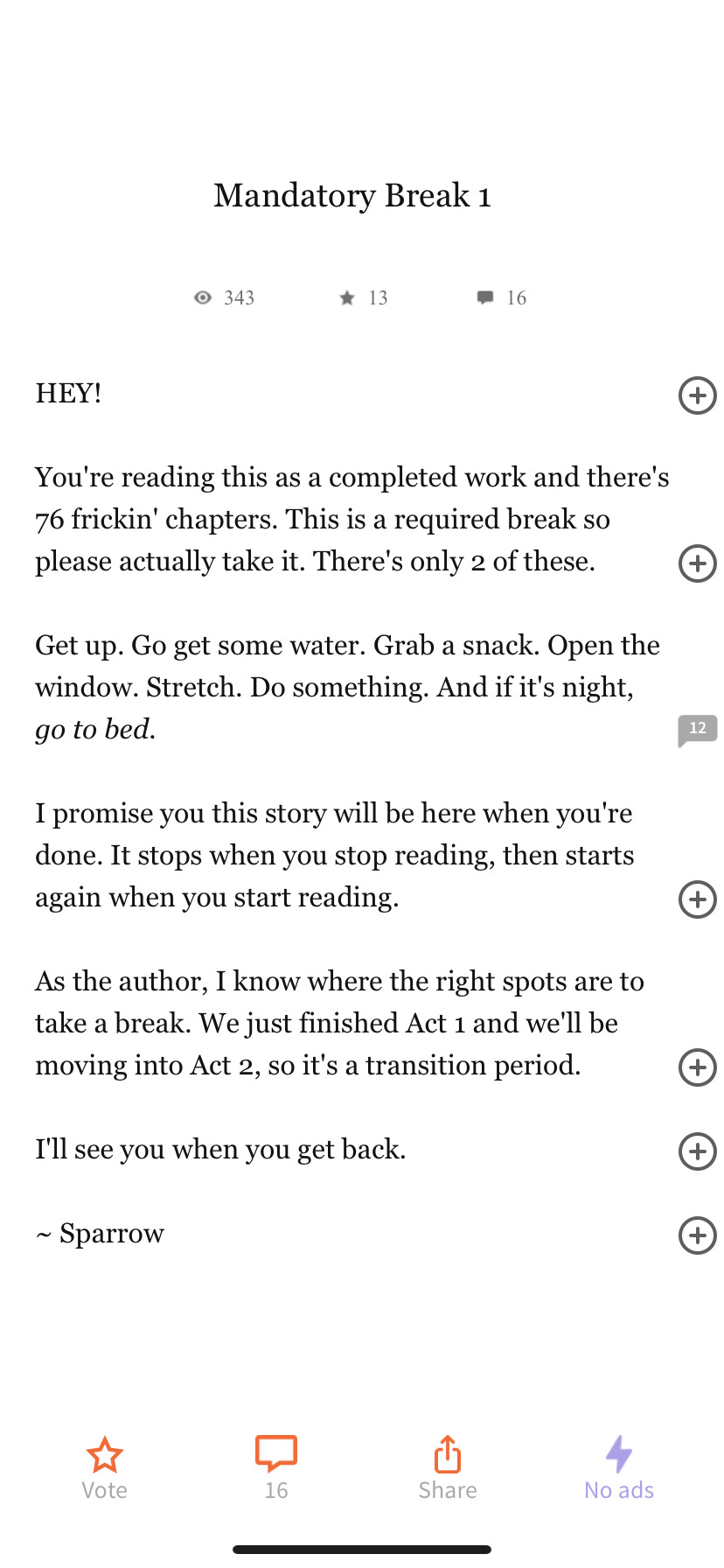The height and width of the screenshot is (1568, 724).
Task: Add comment on the 'HEY!' paragraph
Action: click(697, 395)
